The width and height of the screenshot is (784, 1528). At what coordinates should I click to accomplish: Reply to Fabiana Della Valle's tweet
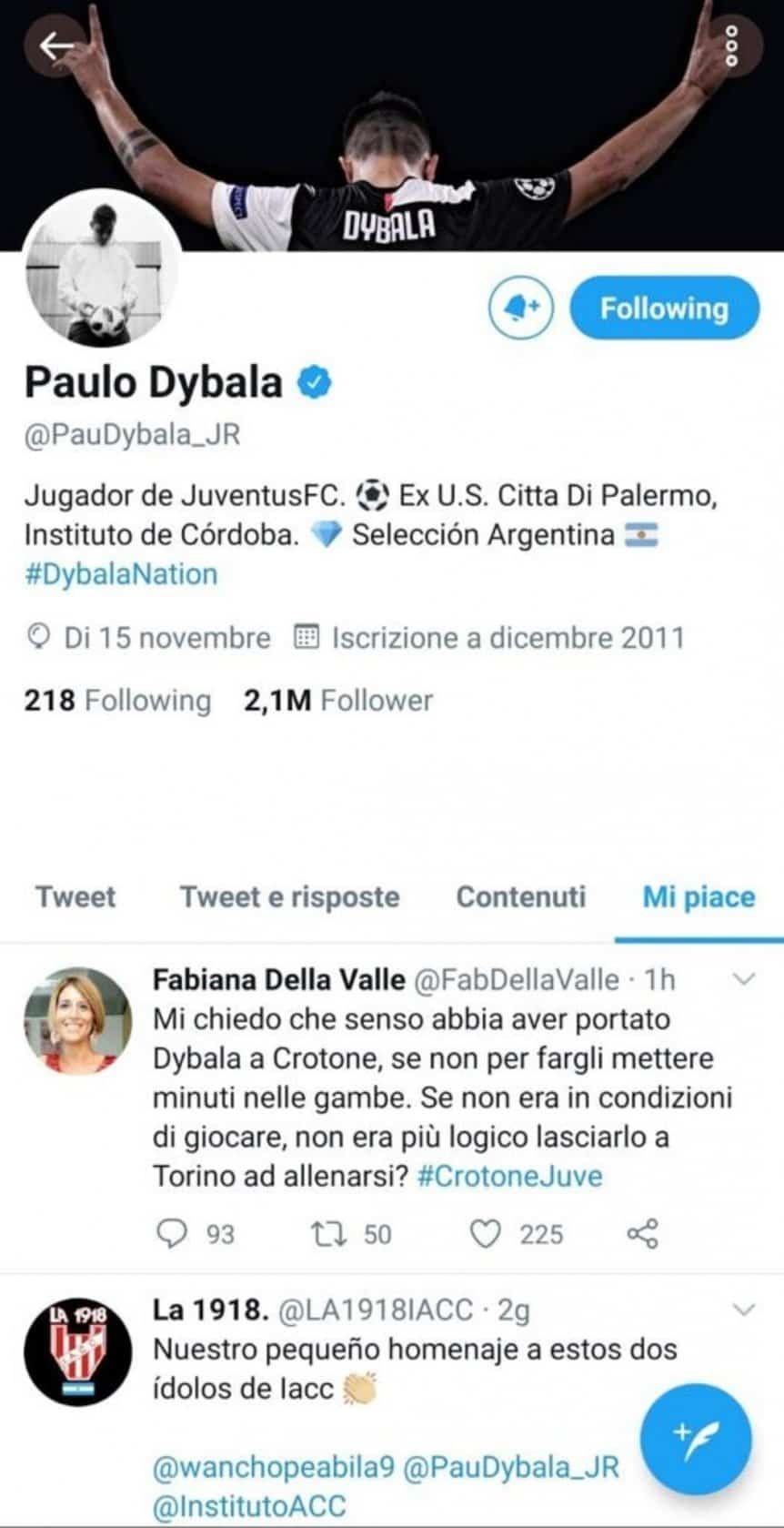[x=173, y=1233]
